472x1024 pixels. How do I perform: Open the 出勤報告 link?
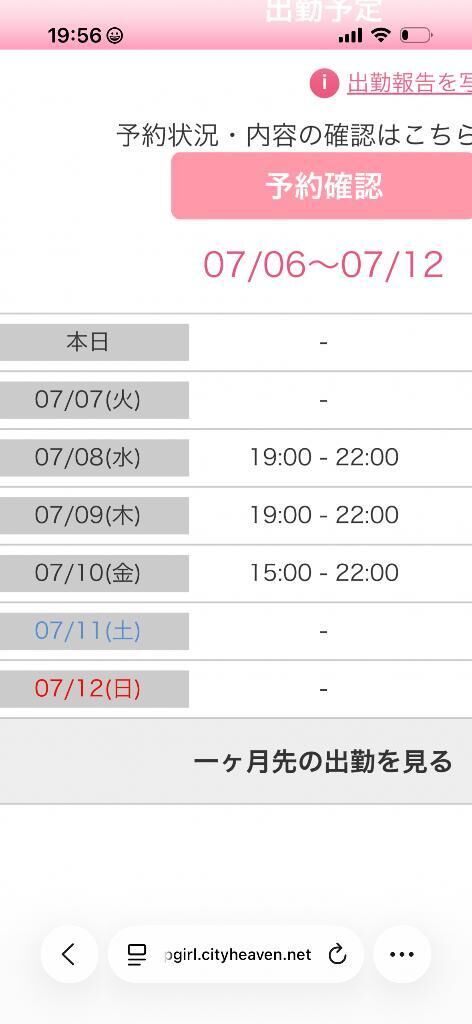coord(409,84)
